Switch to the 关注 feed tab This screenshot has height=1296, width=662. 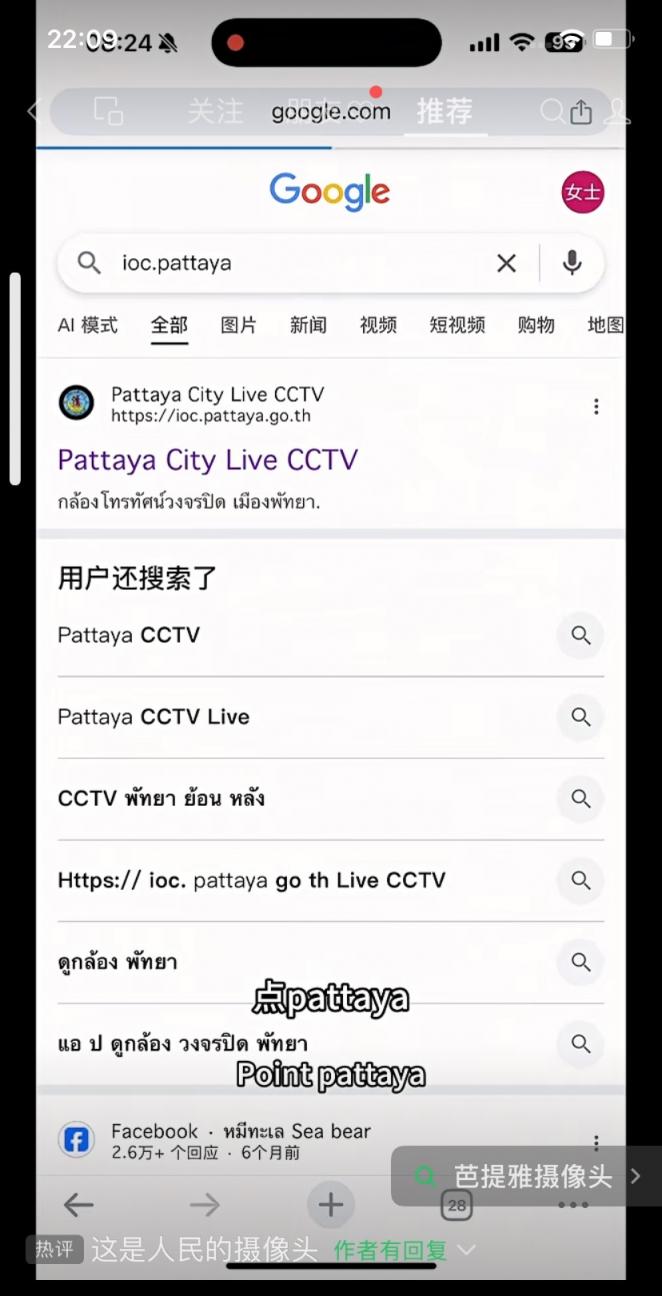[215, 111]
